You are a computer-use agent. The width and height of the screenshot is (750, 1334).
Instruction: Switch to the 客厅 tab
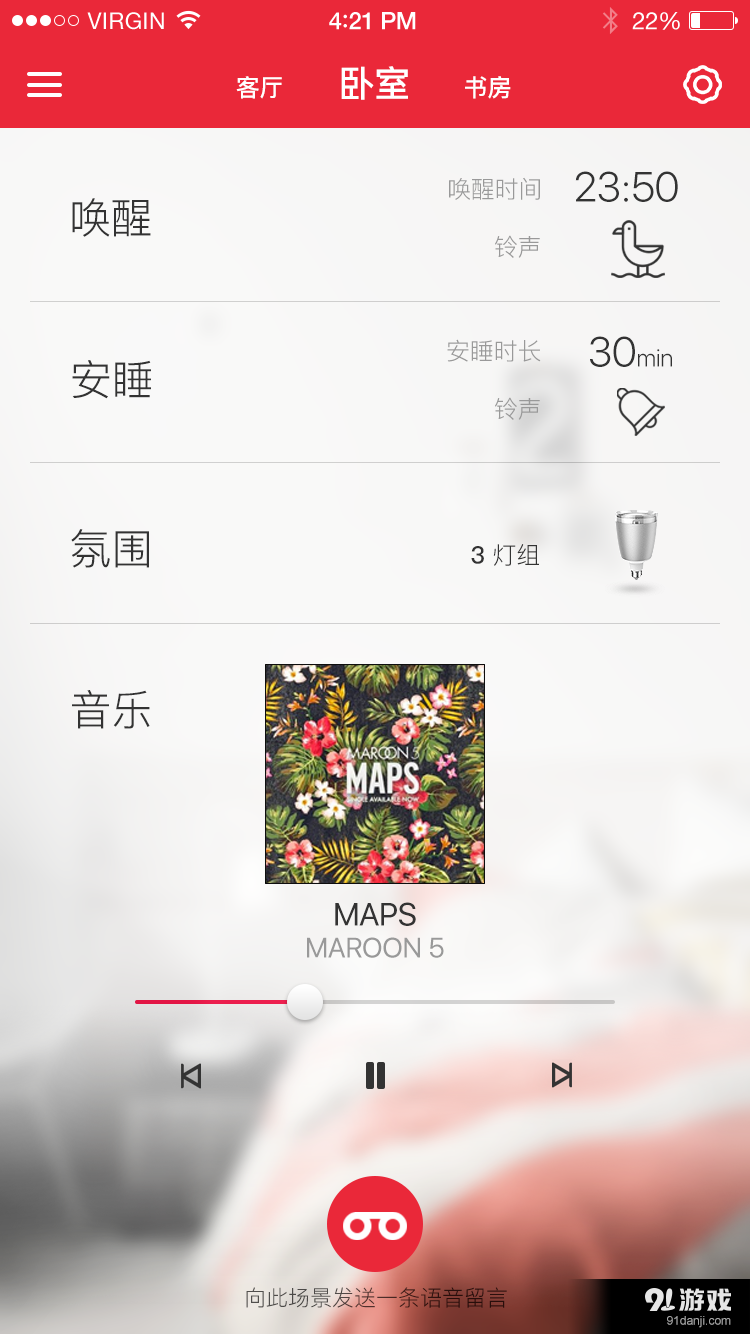(x=259, y=88)
